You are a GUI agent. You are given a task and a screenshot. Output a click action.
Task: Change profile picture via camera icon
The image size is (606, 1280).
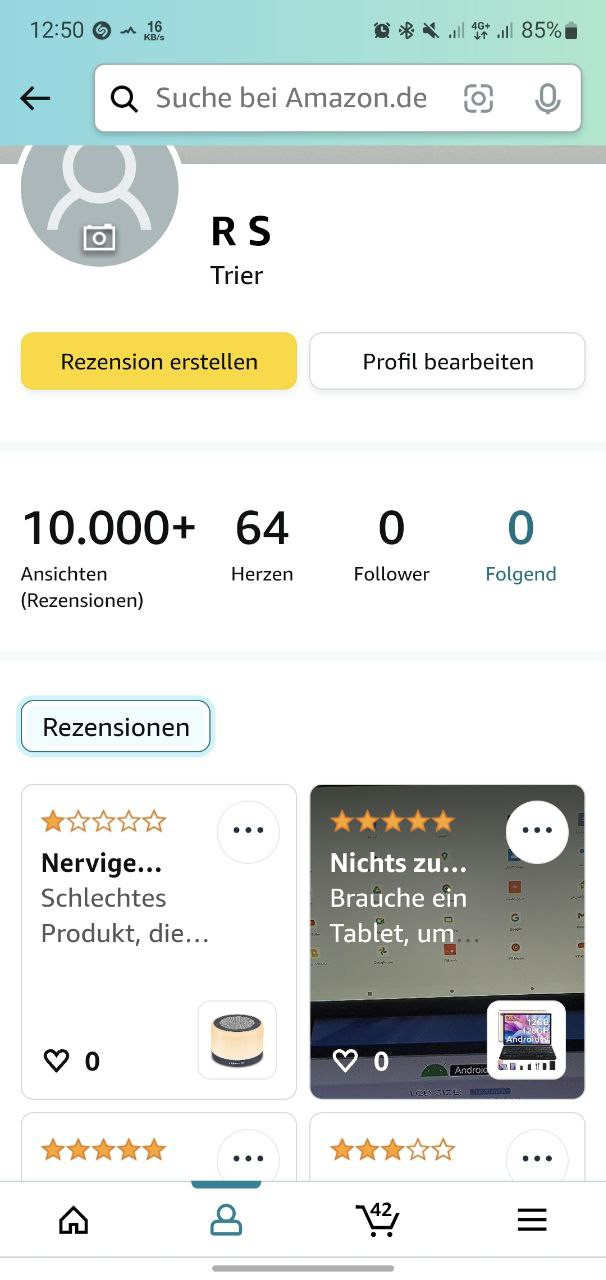[x=99, y=237]
